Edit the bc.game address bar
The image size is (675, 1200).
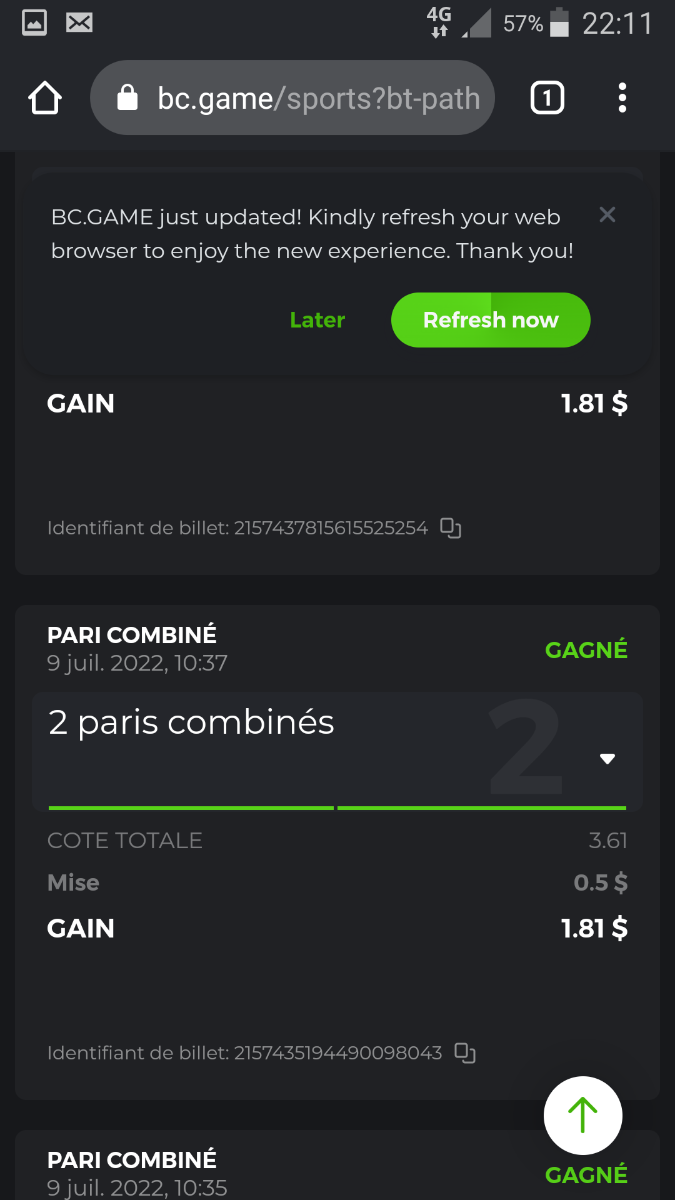pos(300,98)
